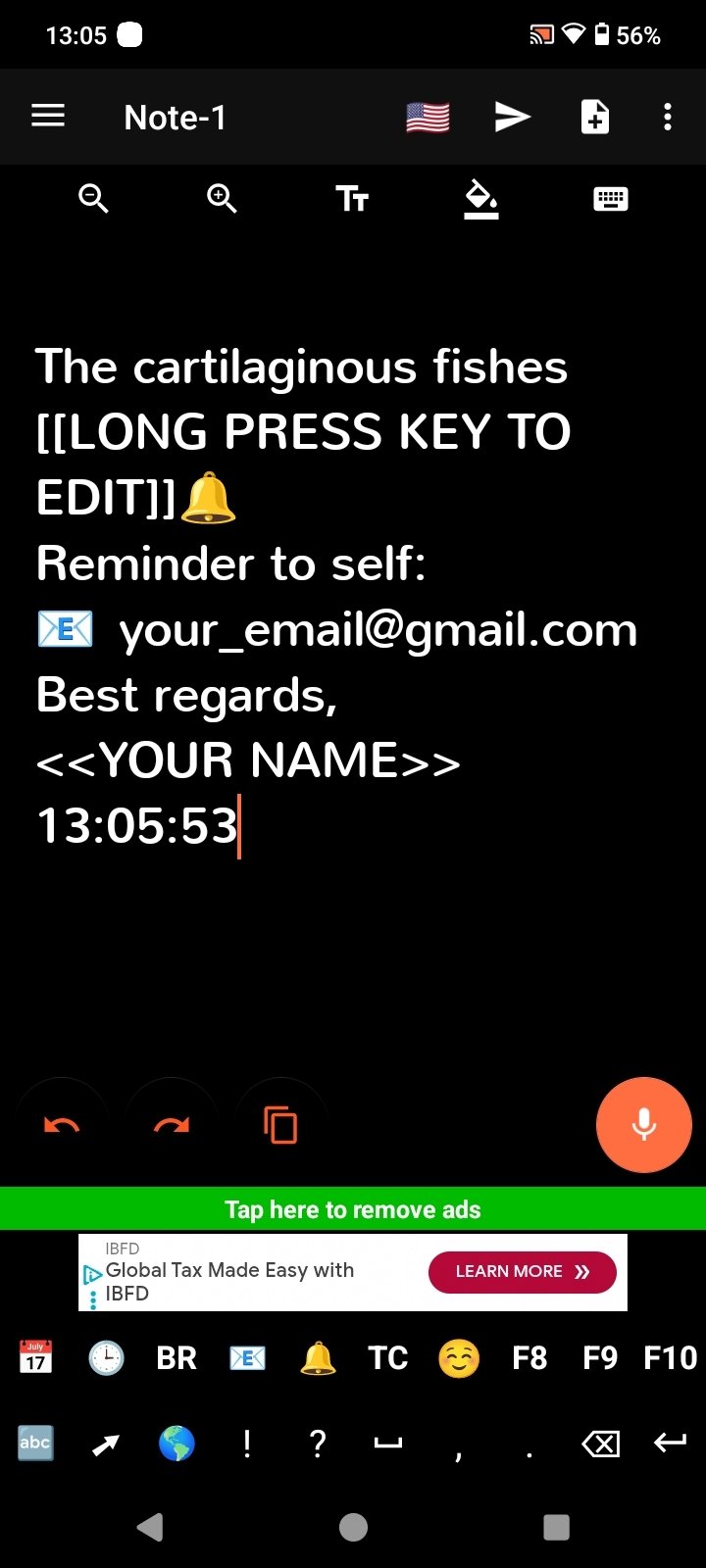This screenshot has height=1568, width=706.
Task: Insert the date with the calendar key
Action: point(36,1358)
